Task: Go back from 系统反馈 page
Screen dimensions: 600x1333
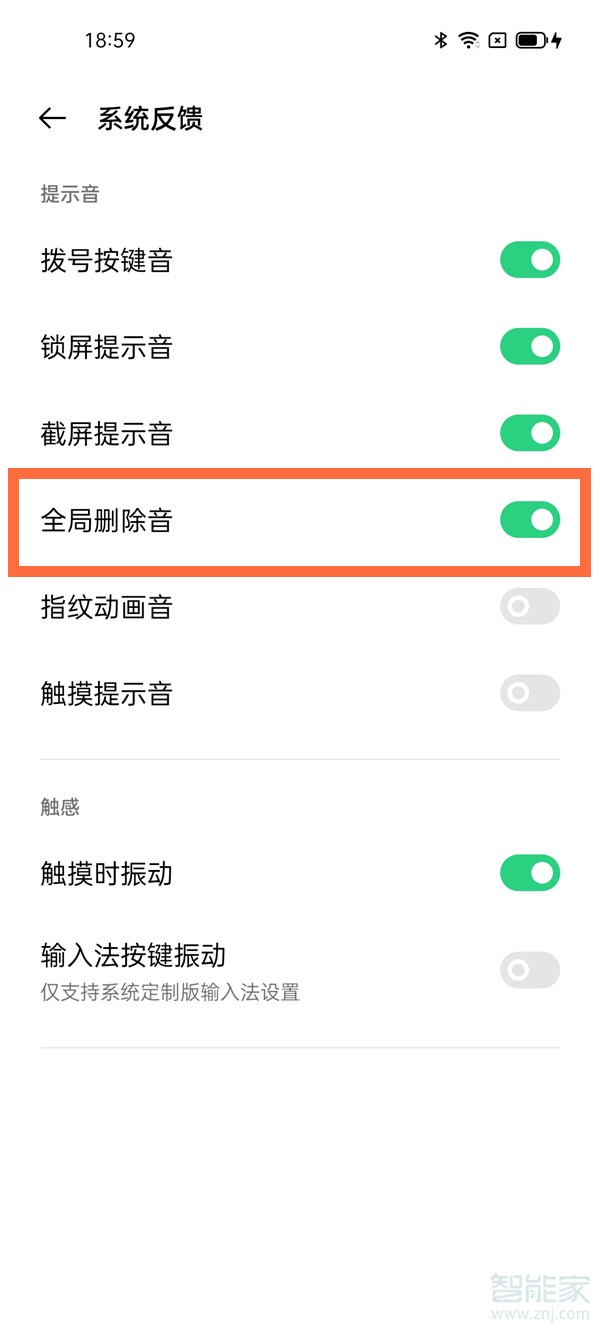Action: tap(52, 119)
